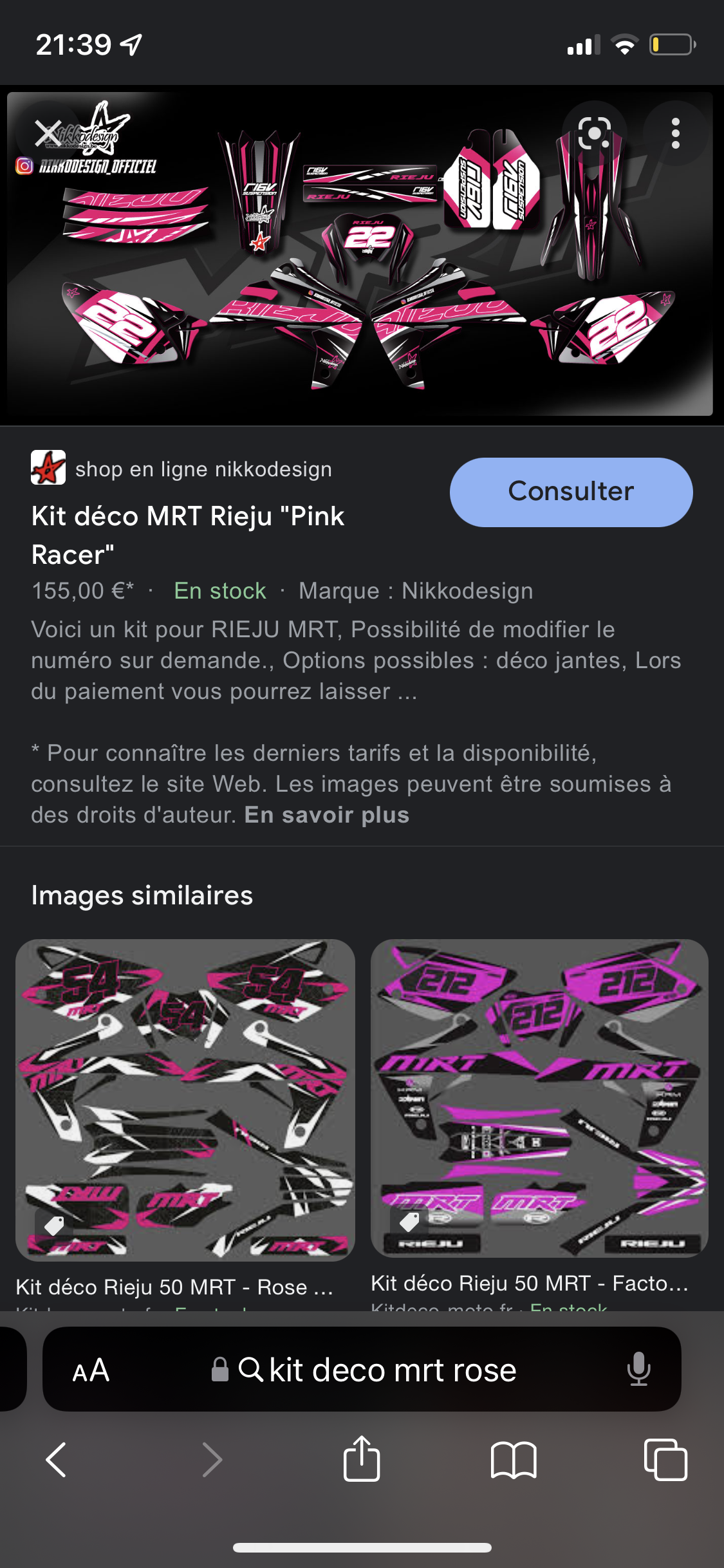The width and height of the screenshot is (724, 1568).
Task: Open similar image Kit déco Rieju Facto
Action: tap(539, 1097)
